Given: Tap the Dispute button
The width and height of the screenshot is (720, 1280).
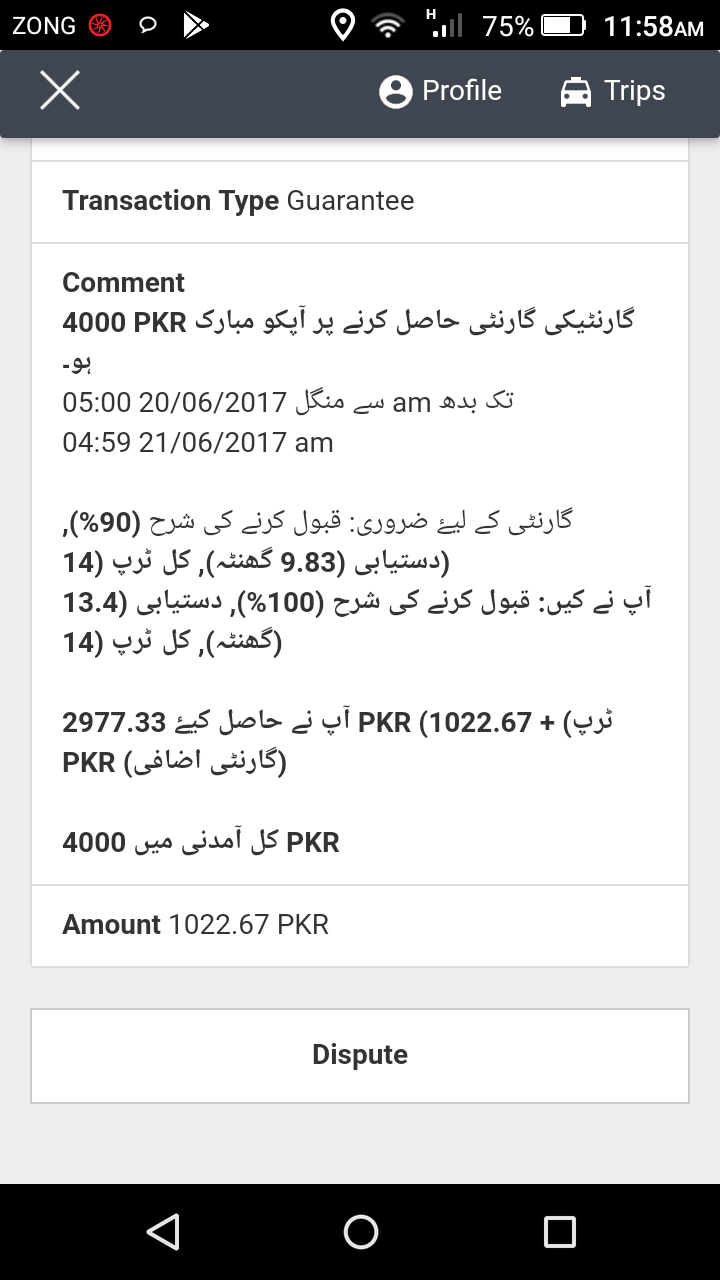Looking at the screenshot, I should coord(360,1055).
